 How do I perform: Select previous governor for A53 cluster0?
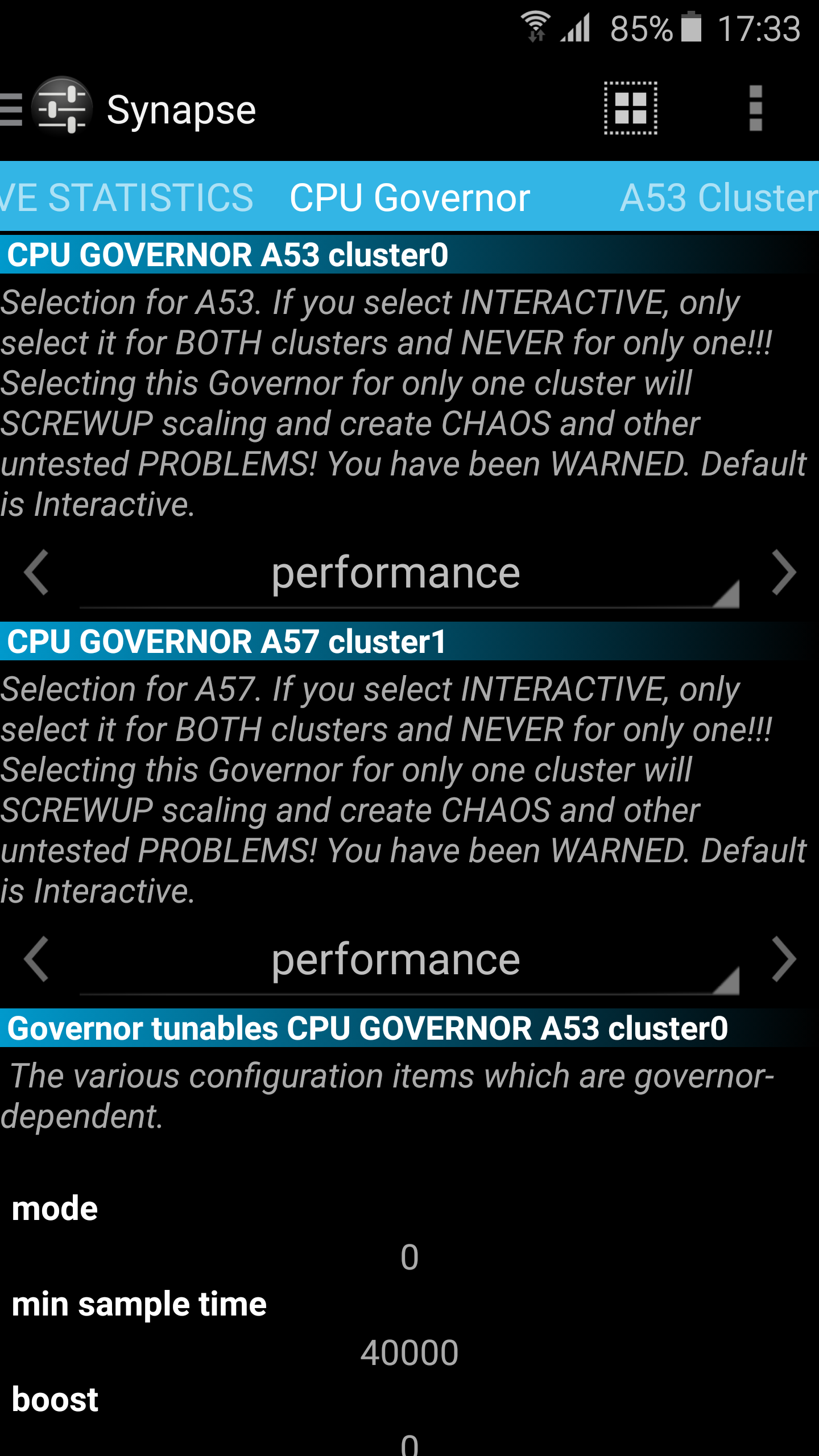coord(36,572)
